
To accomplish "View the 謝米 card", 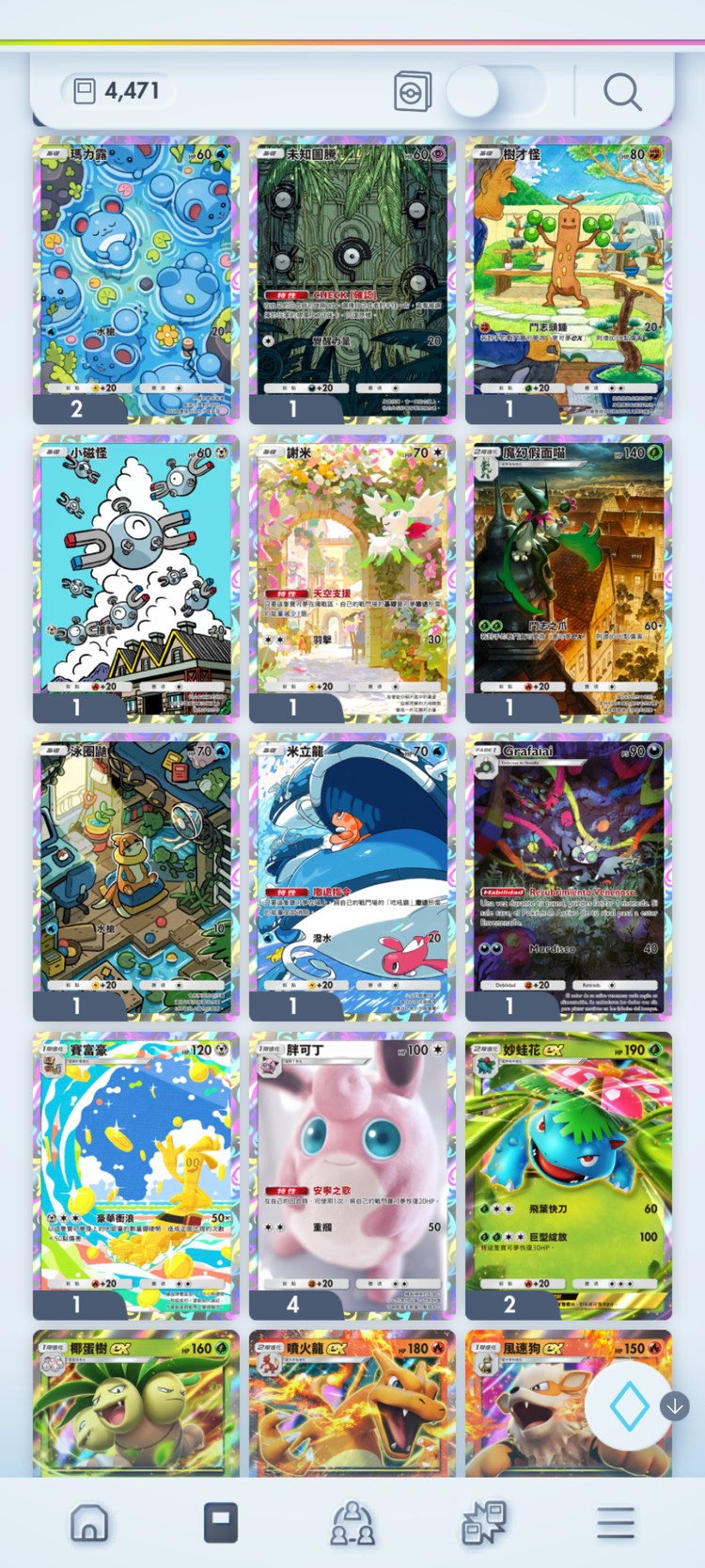I will click(352, 576).
